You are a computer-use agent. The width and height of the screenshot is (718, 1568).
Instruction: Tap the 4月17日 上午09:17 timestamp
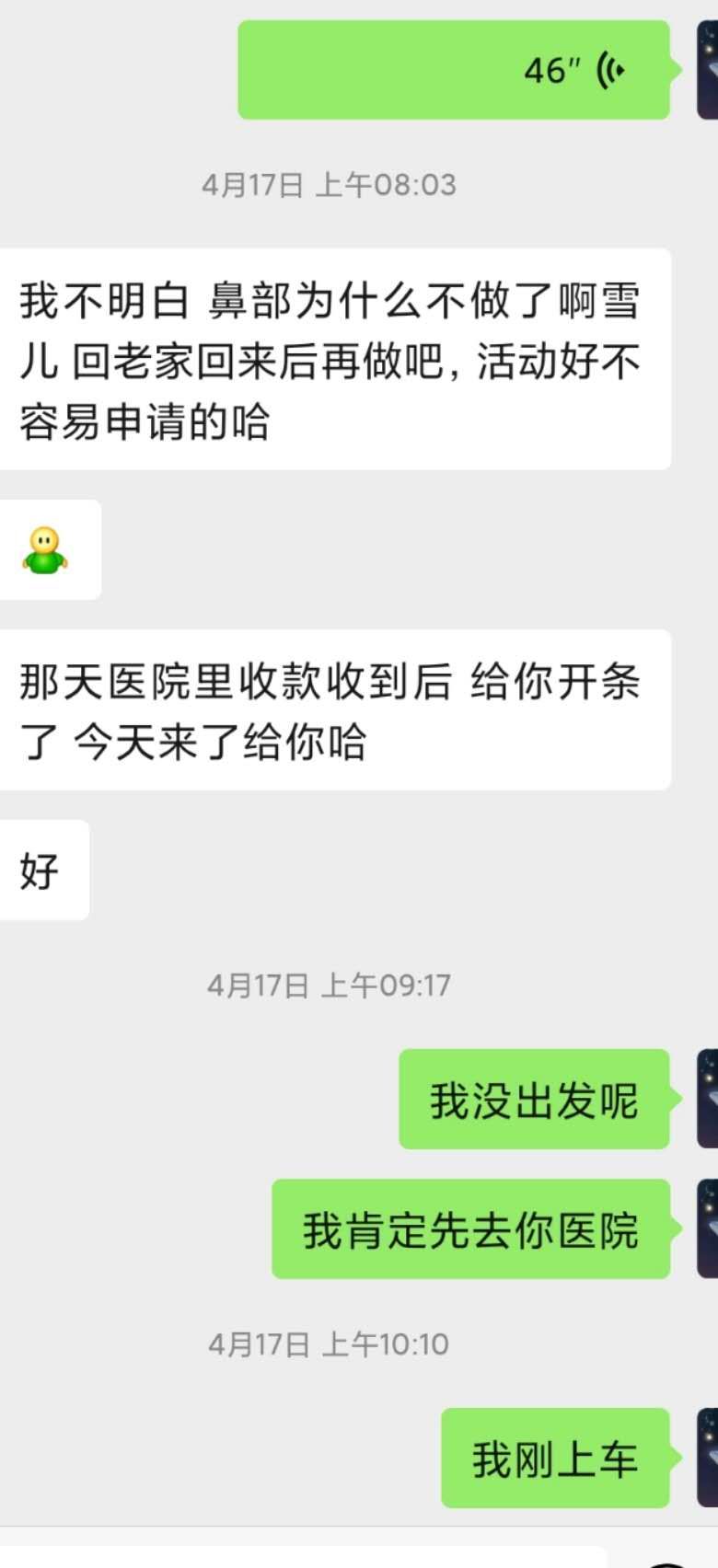pyautogui.click(x=329, y=985)
